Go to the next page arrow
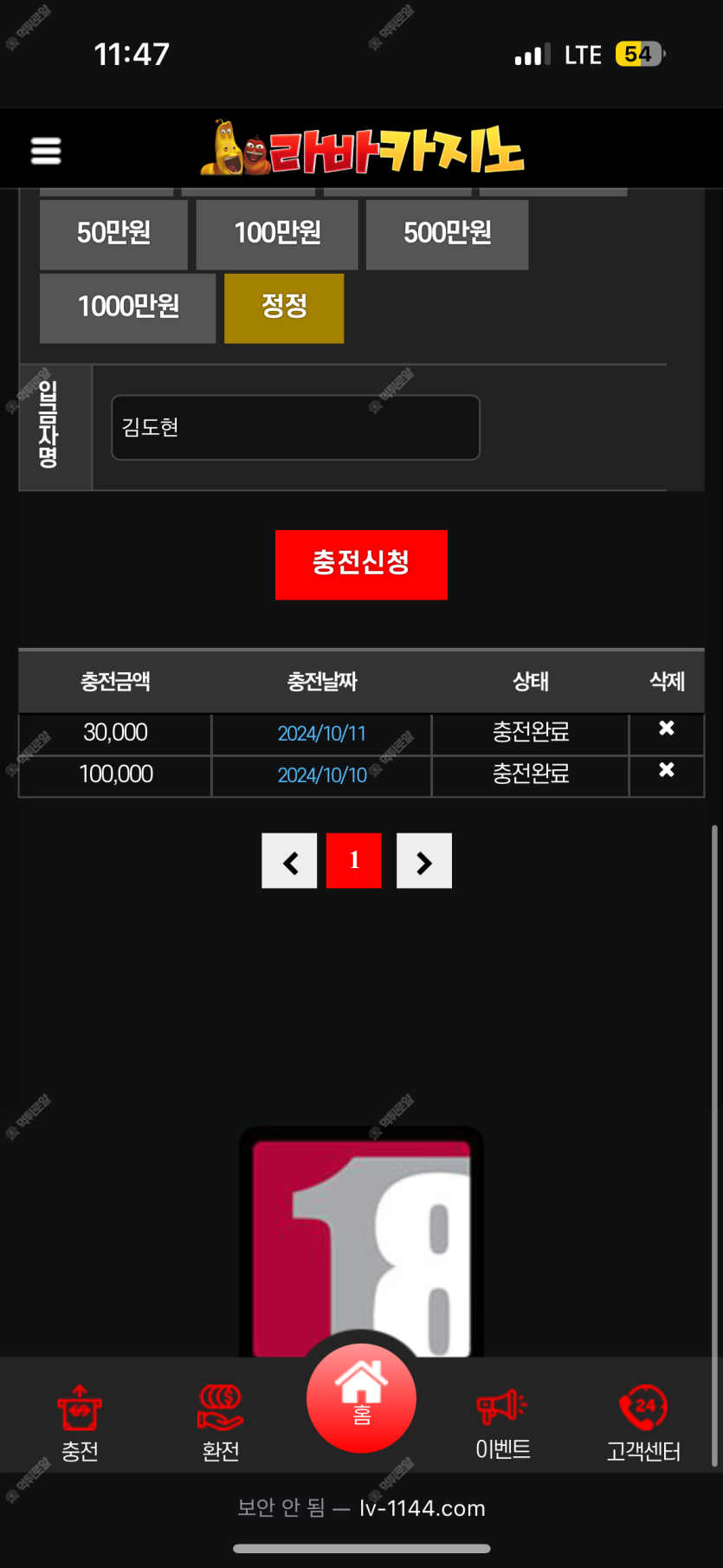723x1568 pixels. [x=423, y=861]
